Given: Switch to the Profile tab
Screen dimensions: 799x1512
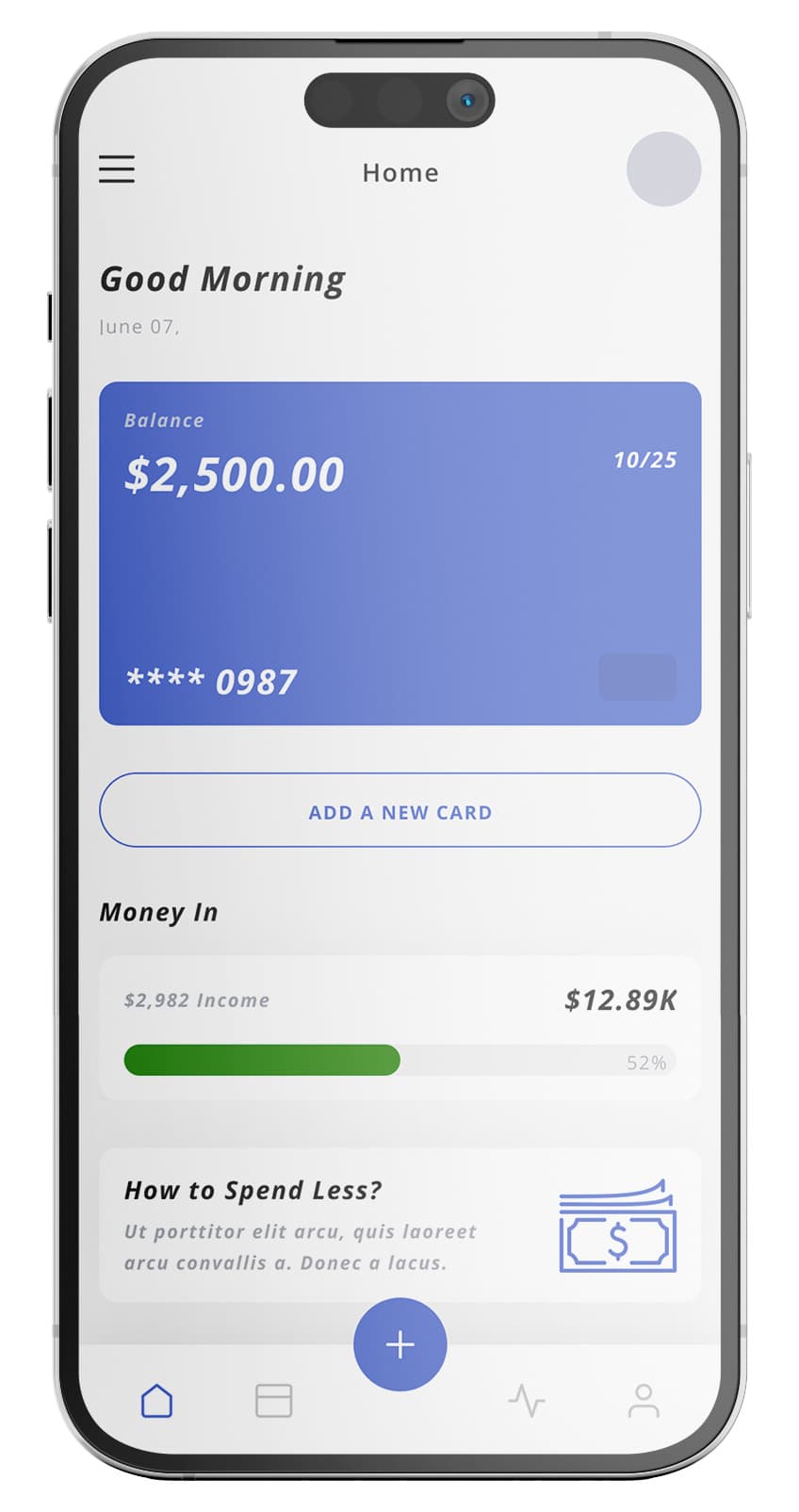Looking at the screenshot, I should pos(644,1401).
